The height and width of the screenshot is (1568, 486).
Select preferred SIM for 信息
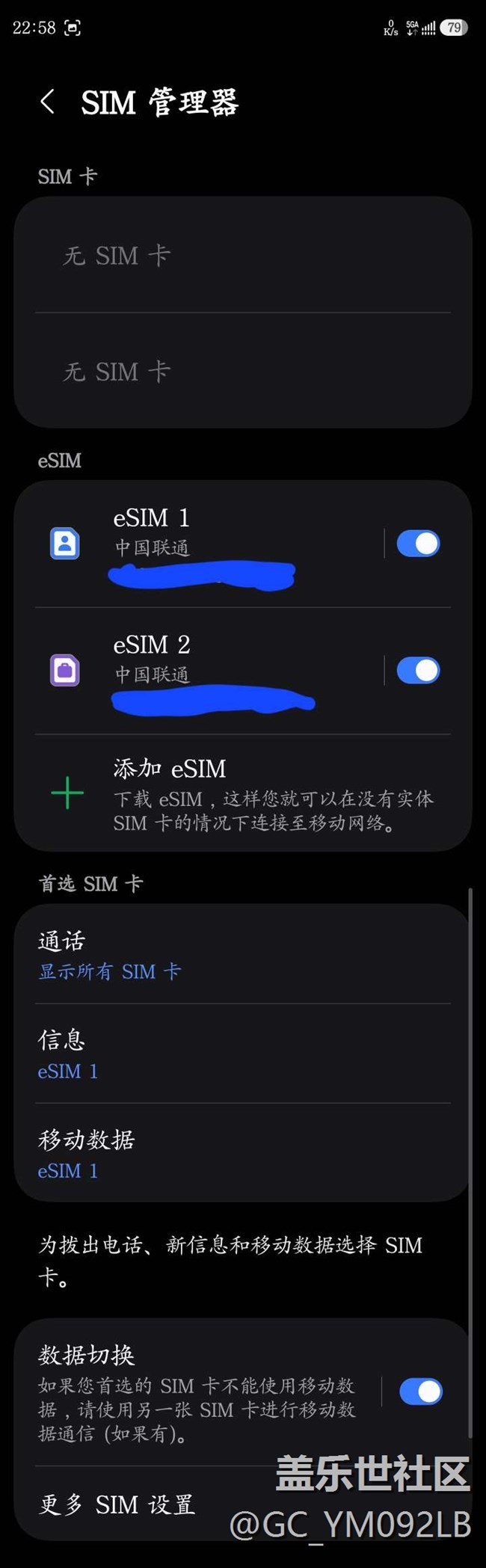click(239, 1054)
